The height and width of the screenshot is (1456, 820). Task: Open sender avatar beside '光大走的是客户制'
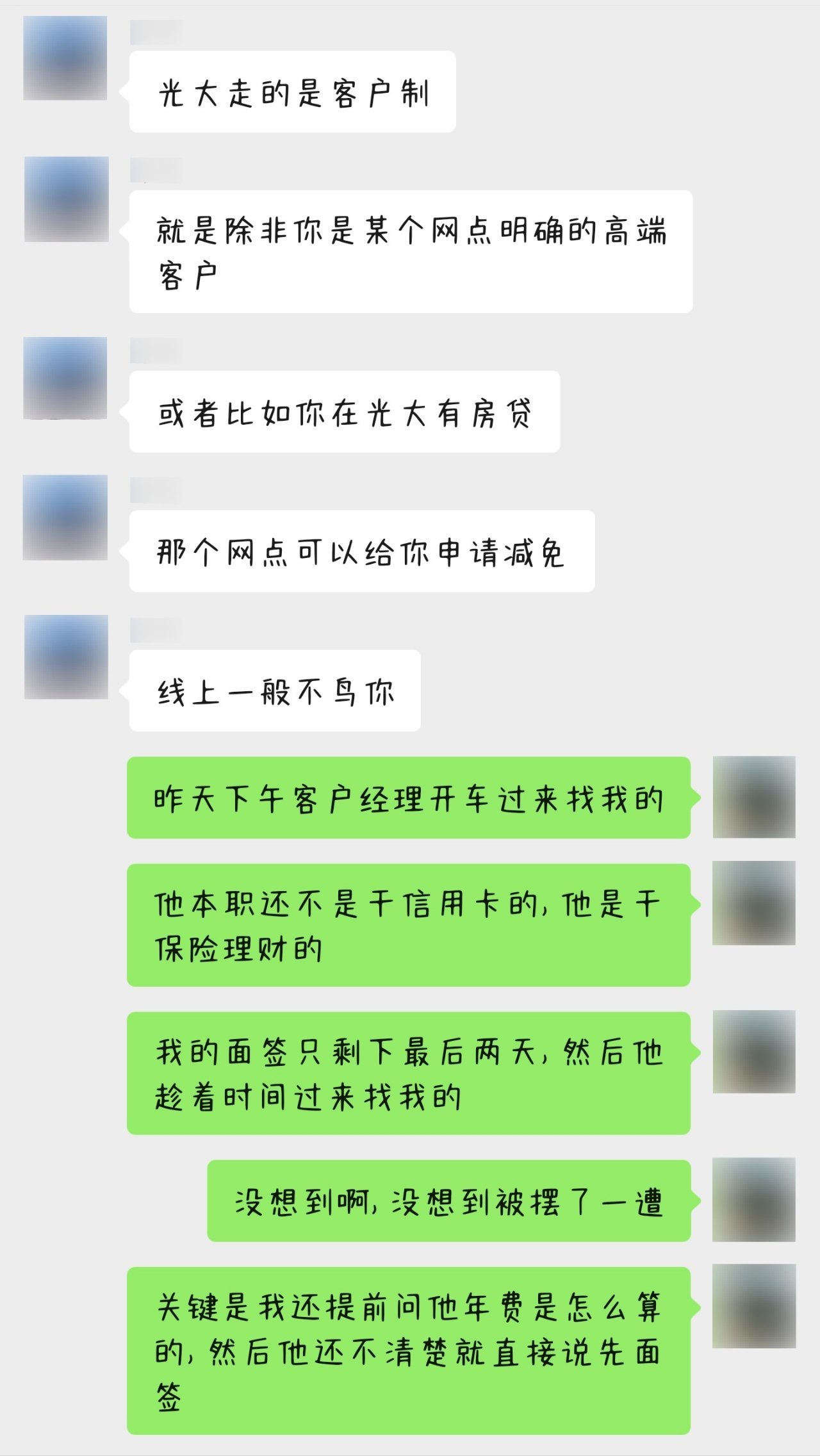click(x=65, y=58)
